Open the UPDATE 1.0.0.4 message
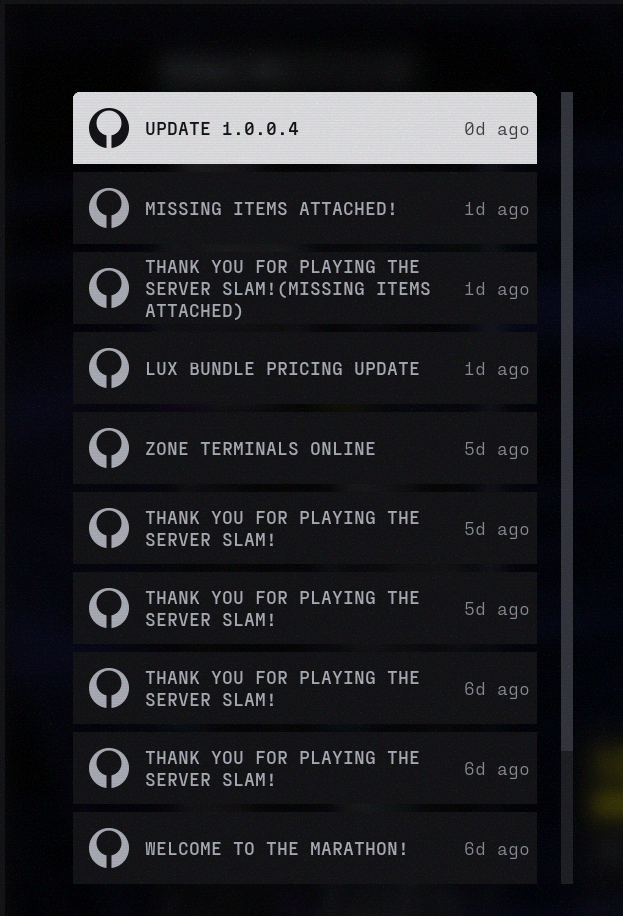Viewport: 623px width, 916px height. click(304, 128)
